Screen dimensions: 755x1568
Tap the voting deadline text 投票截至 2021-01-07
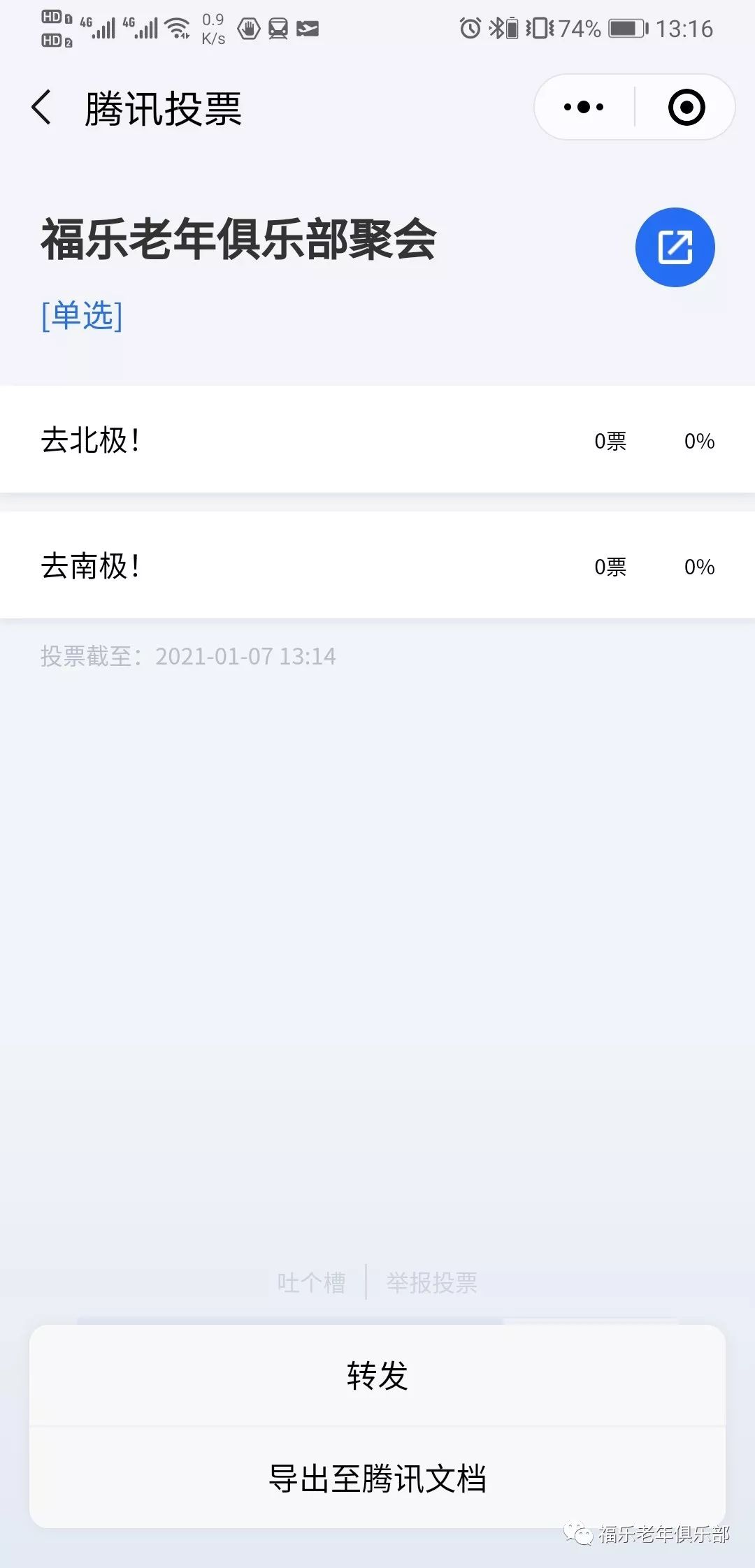(x=187, y=655)
